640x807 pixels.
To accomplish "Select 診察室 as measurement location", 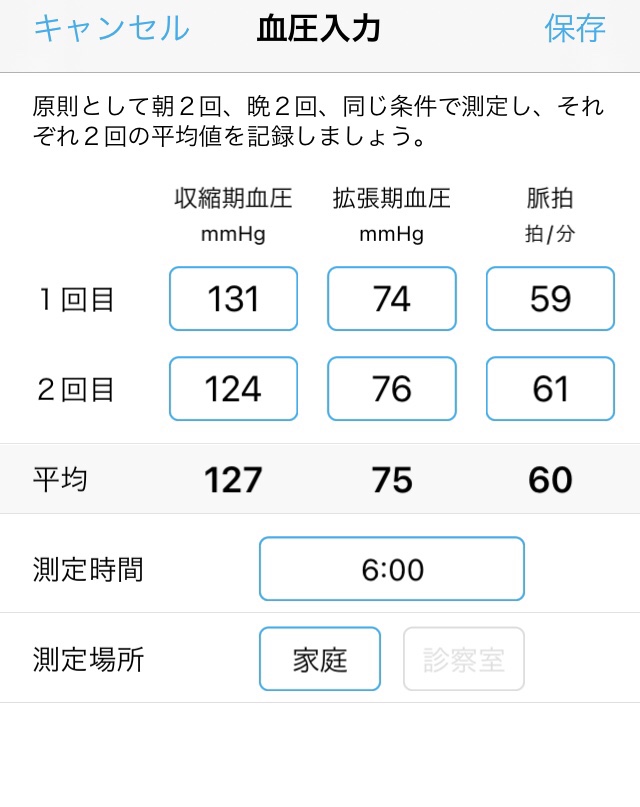I will 464,659.
